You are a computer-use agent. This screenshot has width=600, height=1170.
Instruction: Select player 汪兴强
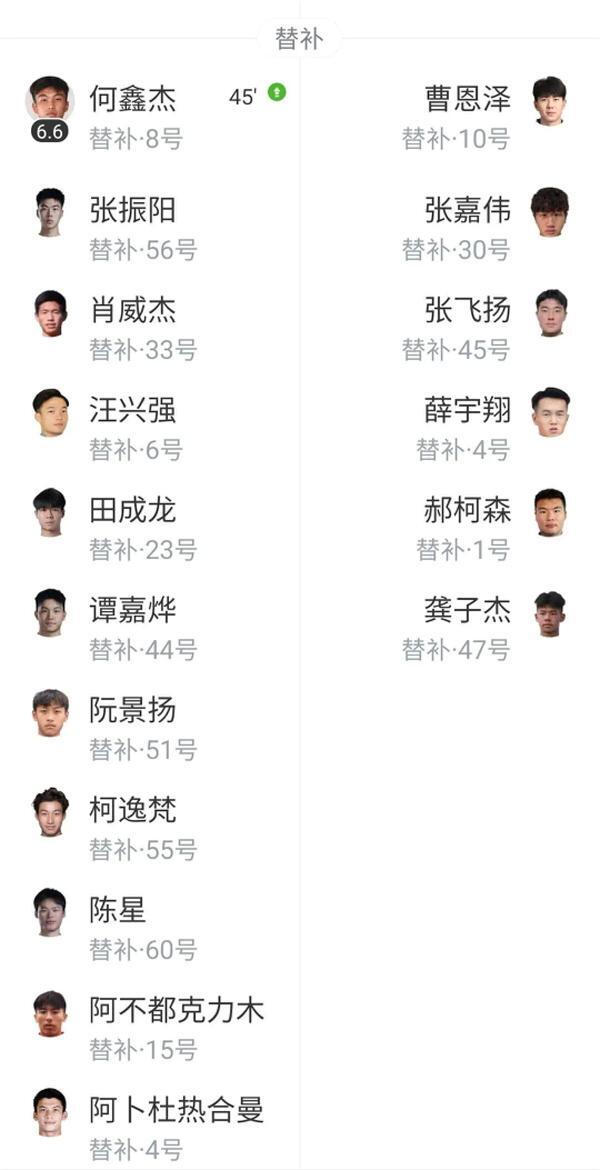coord(132,410)
